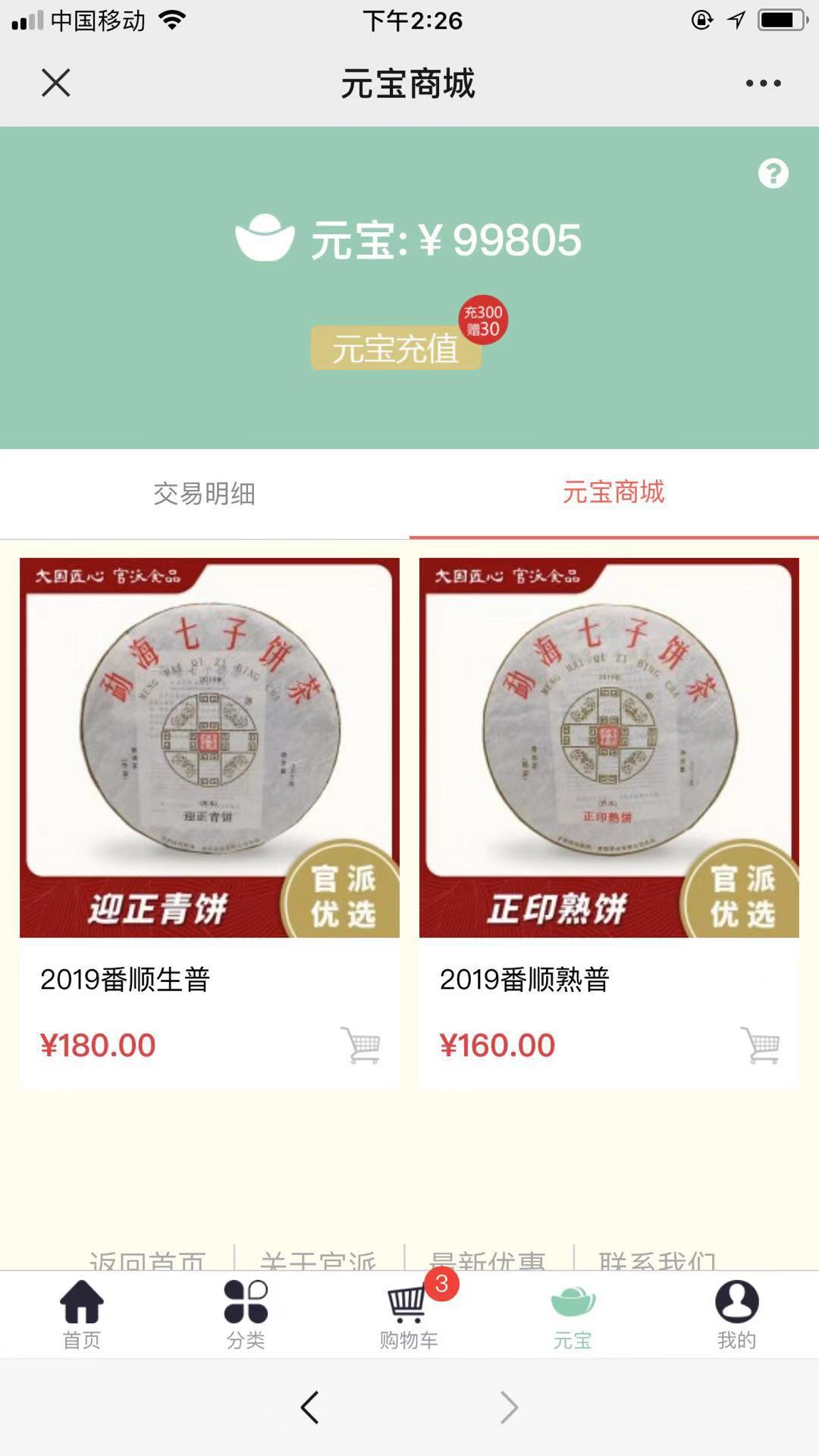Switch to the 交易明细 tab
819x1456 pixels.
pos(204,494)
